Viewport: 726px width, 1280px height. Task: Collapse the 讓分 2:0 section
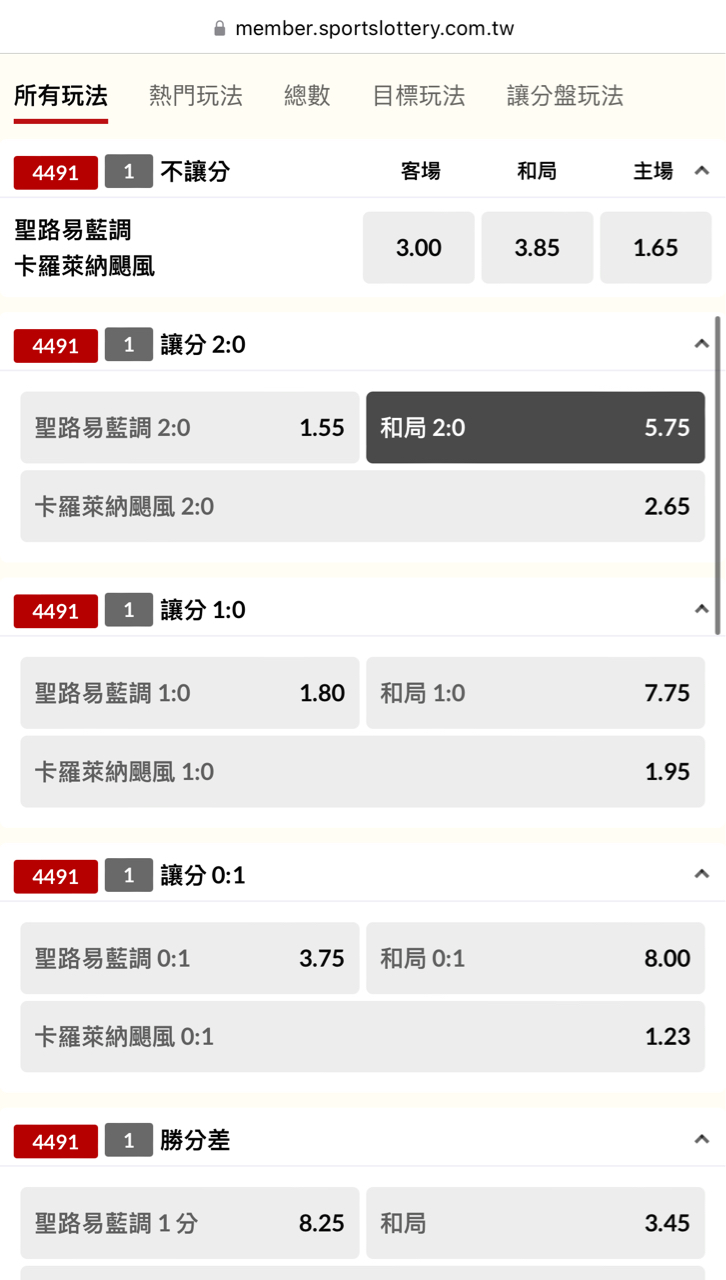[x=702, y=345]
